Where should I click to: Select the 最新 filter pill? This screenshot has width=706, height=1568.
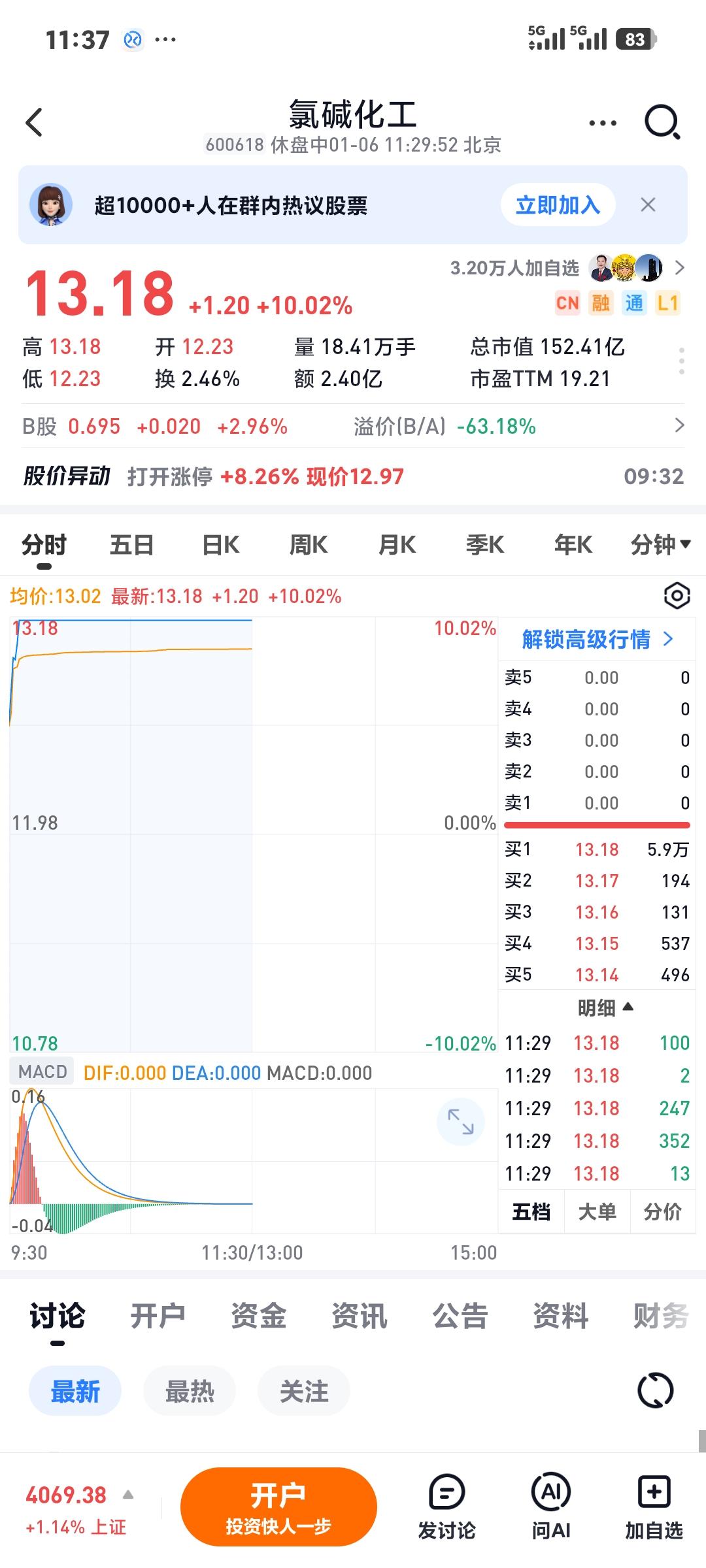coord(75,1390)
